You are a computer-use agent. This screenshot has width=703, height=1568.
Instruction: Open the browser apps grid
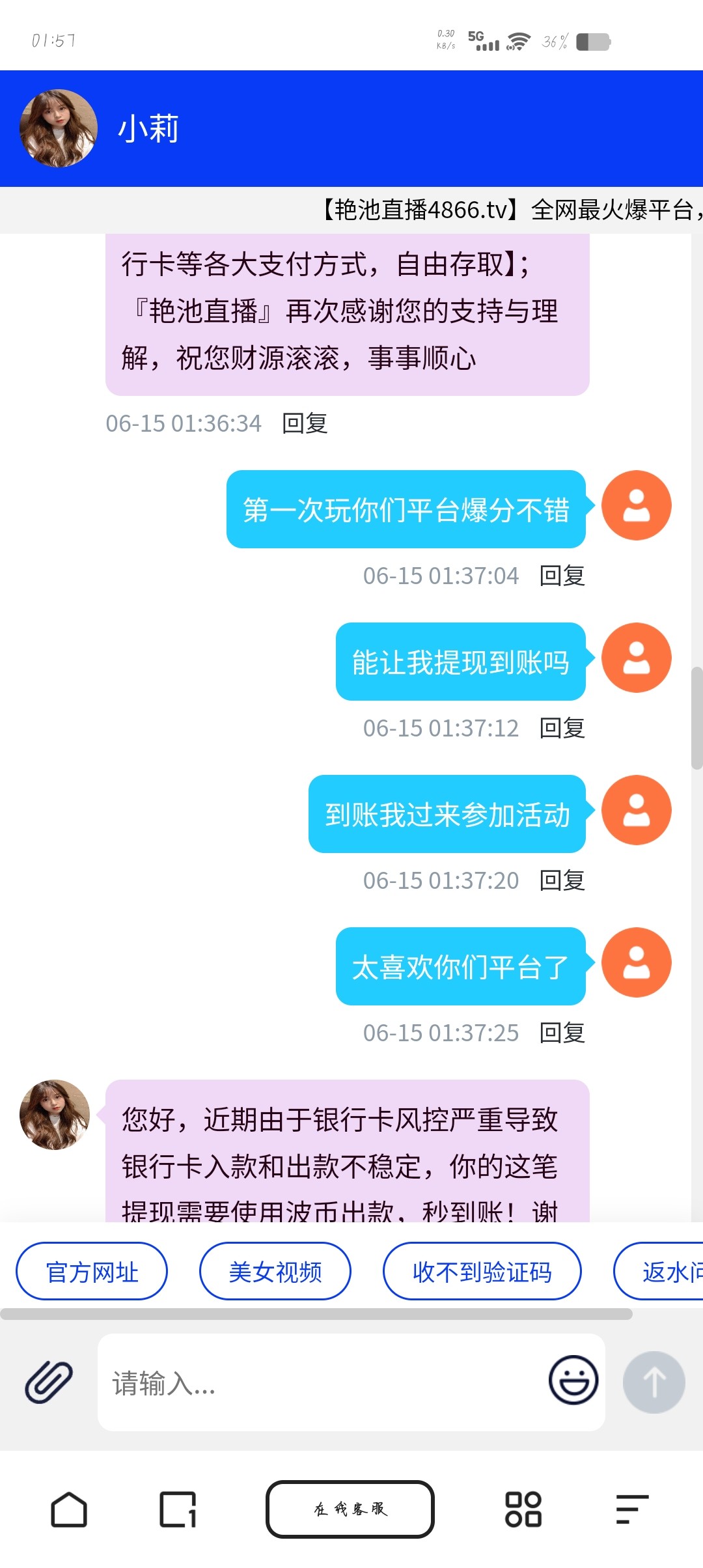[523, 1509]
